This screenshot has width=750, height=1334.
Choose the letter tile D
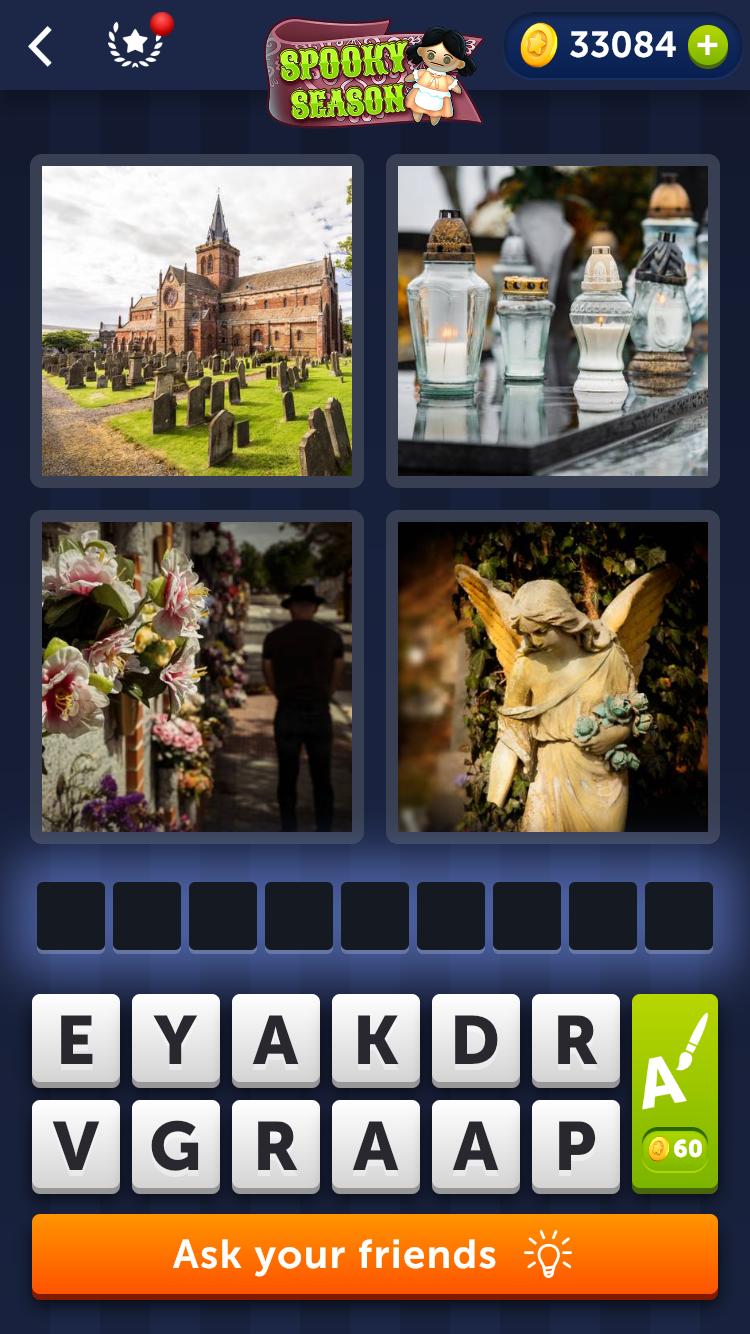click(x=476, y=1040)
